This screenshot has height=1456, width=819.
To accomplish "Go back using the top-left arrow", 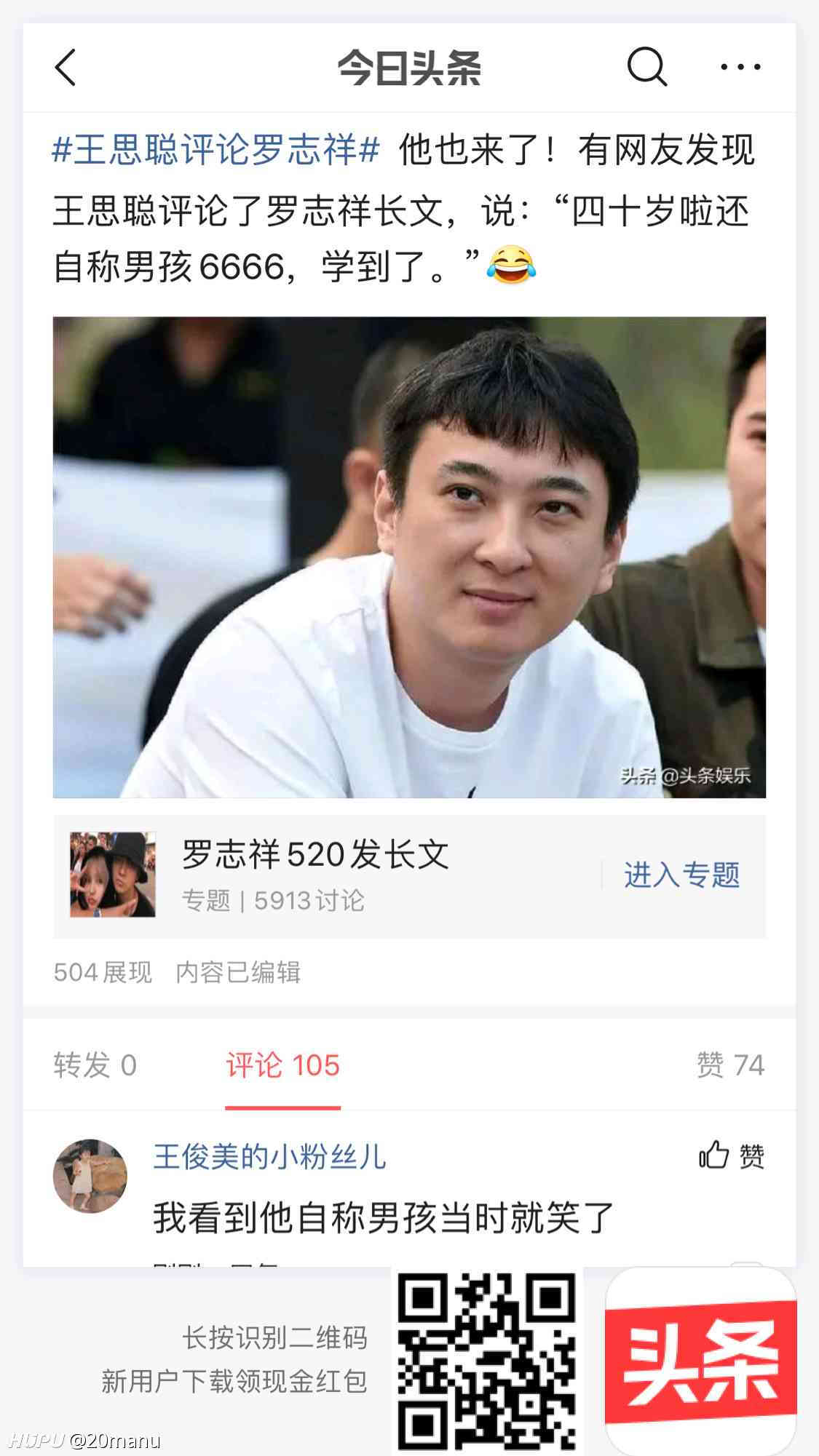I will pos(66,68).
